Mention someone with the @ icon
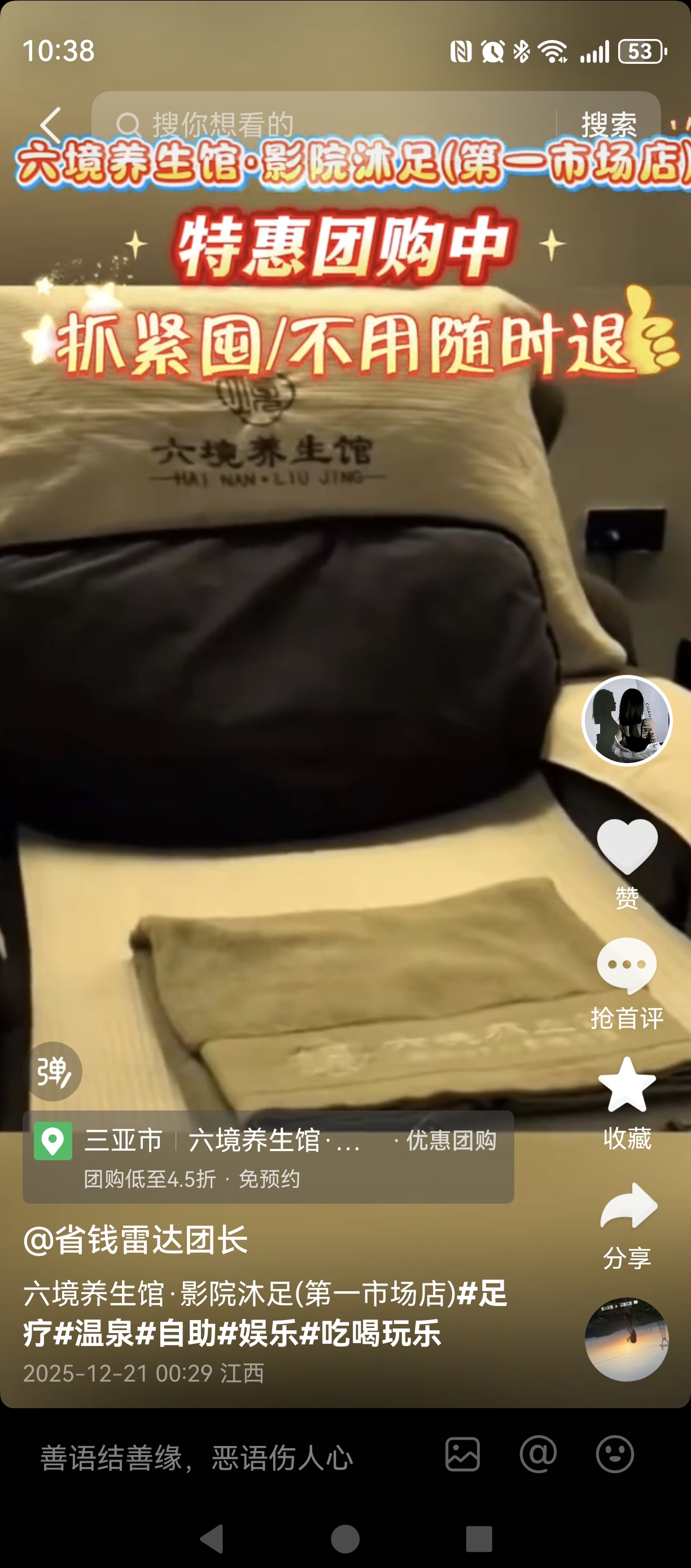 pyautogui.click(x=539, y=1456)
